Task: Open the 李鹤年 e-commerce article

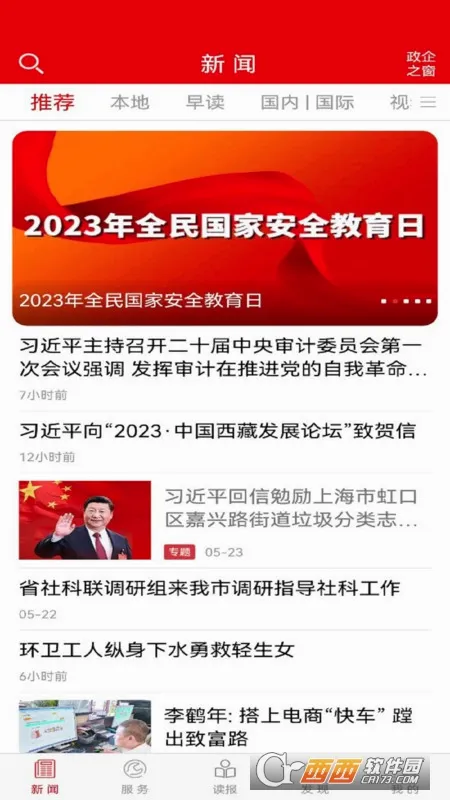Action: tap(225, 726)
